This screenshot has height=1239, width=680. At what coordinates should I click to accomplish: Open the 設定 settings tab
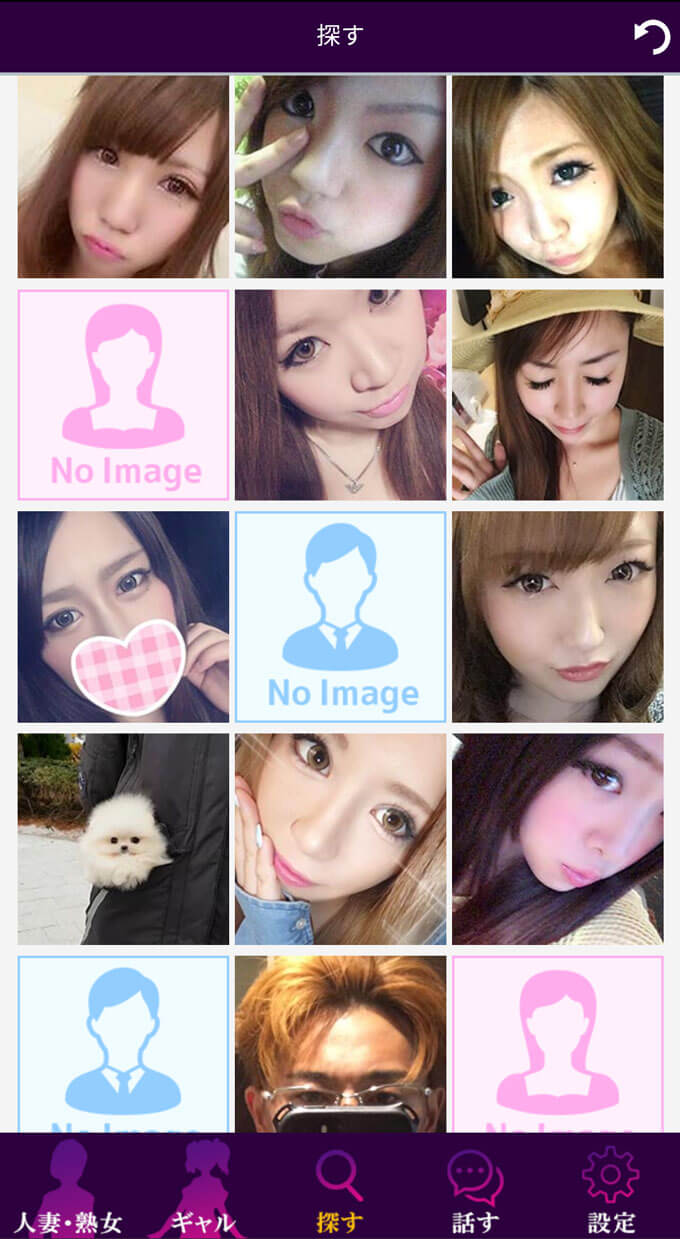pos(611,1188)
